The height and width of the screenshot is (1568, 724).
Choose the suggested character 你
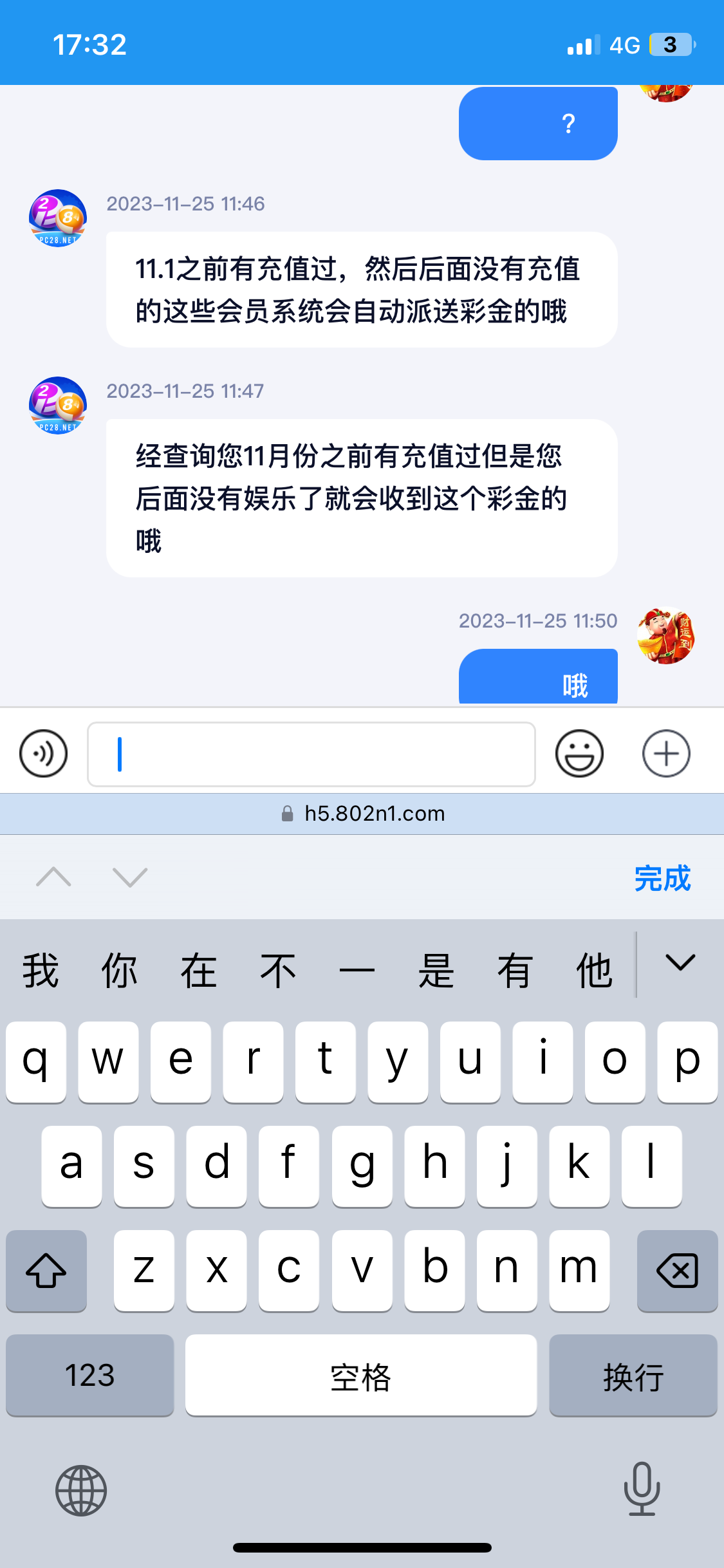coord(120,971)
